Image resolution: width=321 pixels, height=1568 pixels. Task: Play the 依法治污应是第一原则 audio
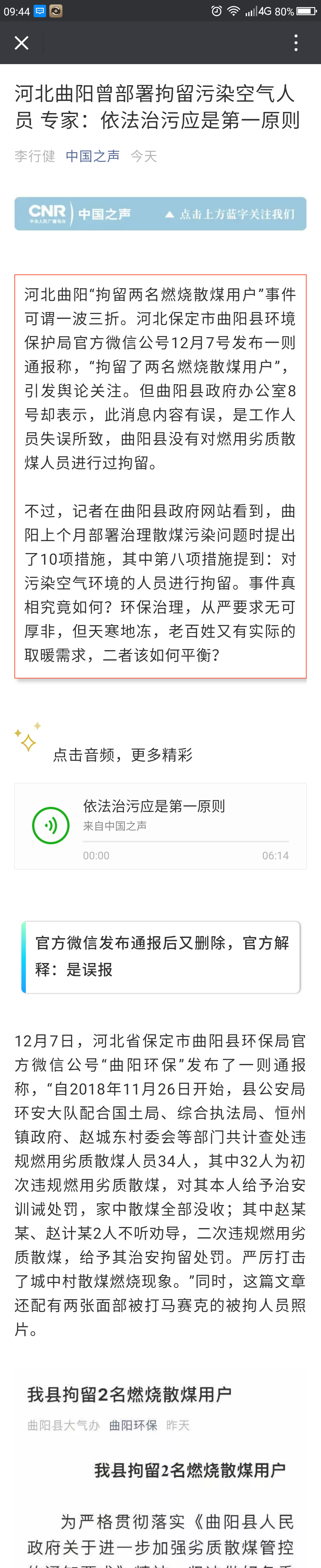[x=51, y=825]
